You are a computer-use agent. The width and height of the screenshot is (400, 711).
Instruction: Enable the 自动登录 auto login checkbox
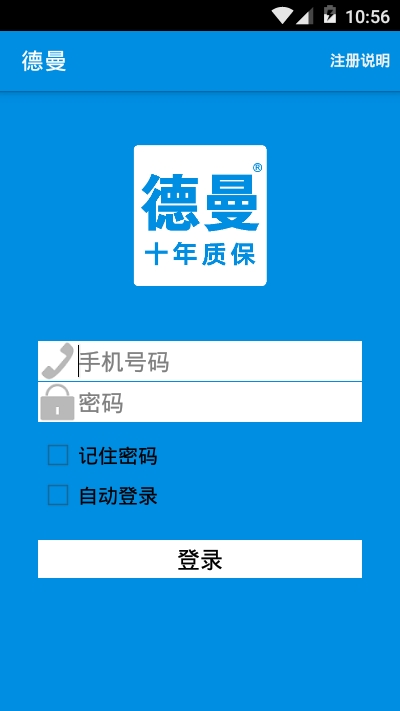[58, 495]
